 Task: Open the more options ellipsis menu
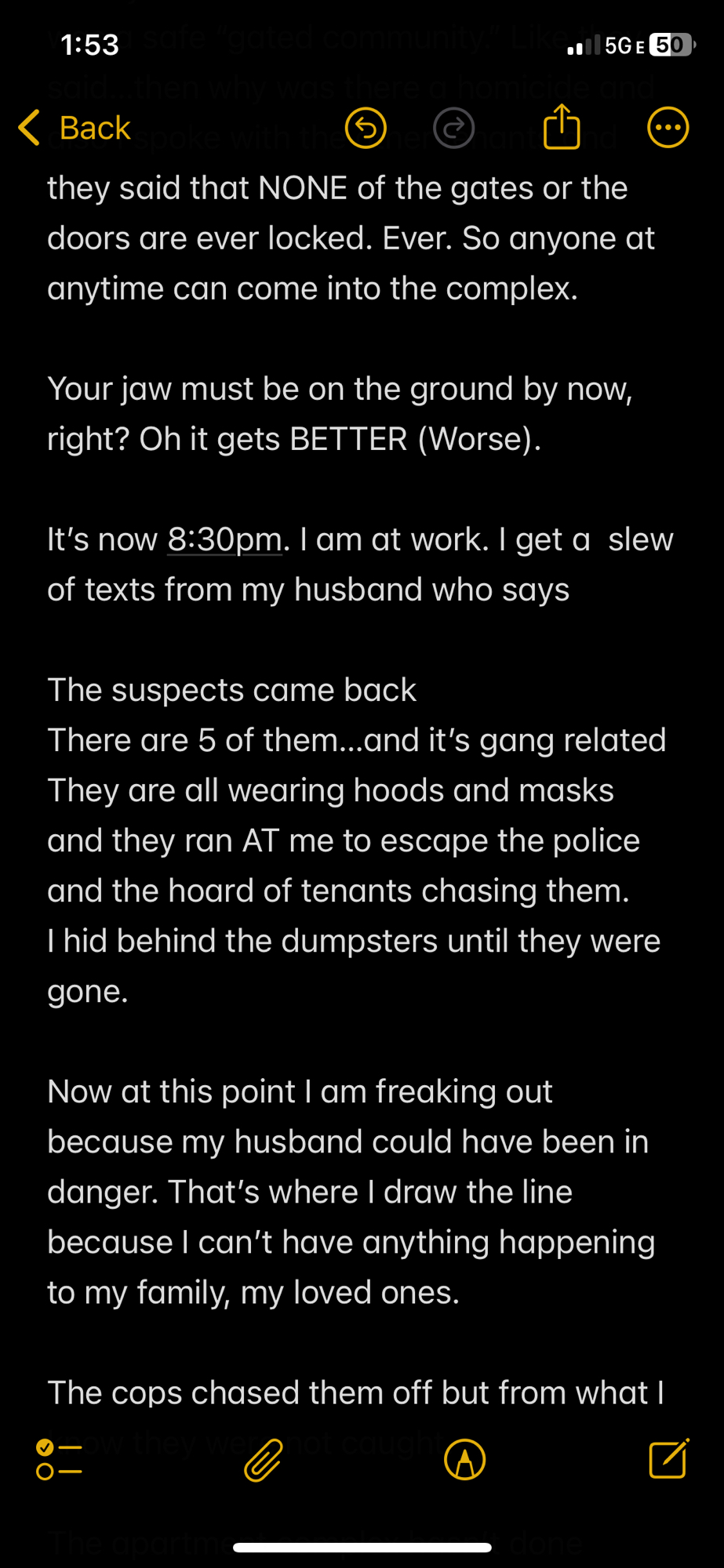(668, 128)
